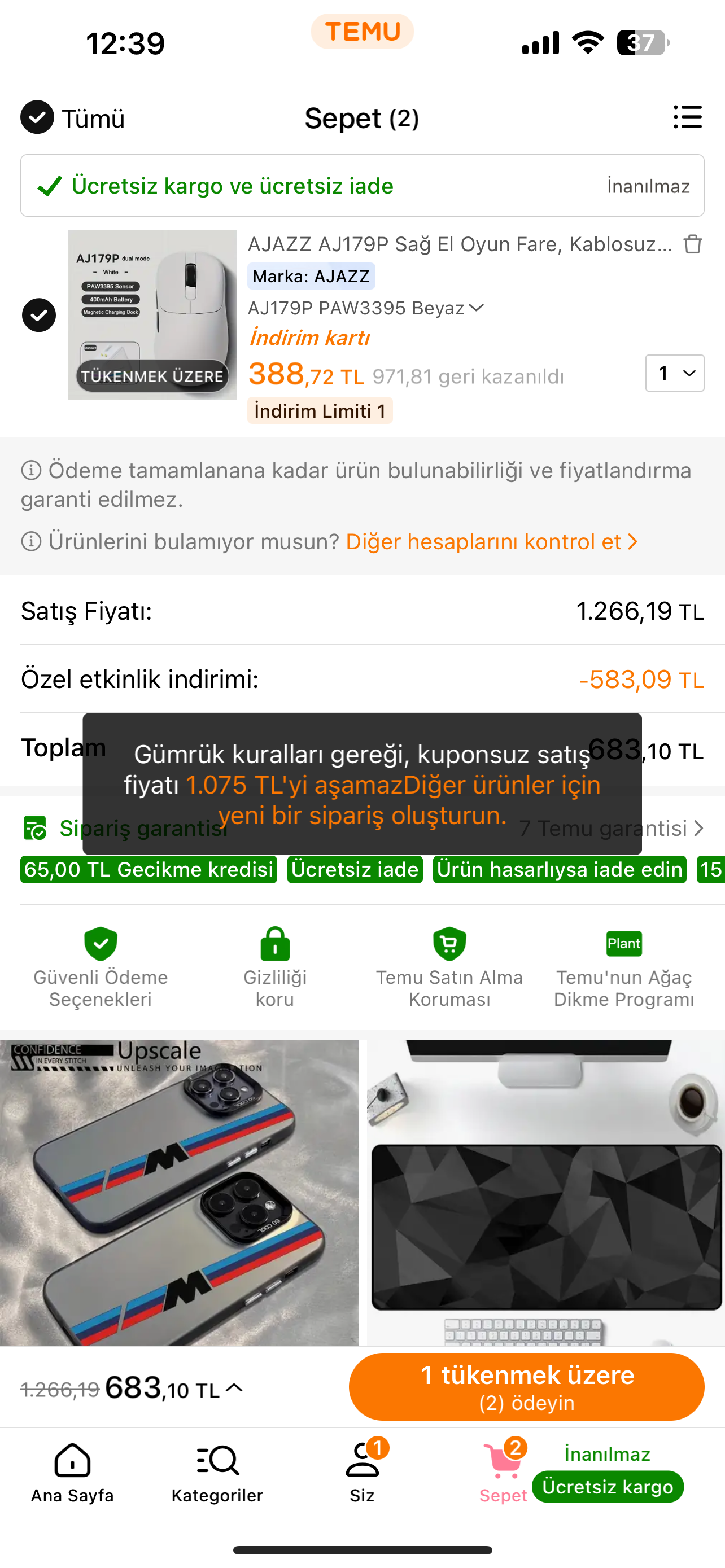Proceed to checkout with ödeyin button
The width and height of the screenshot is (725, 1568).
527,1387
